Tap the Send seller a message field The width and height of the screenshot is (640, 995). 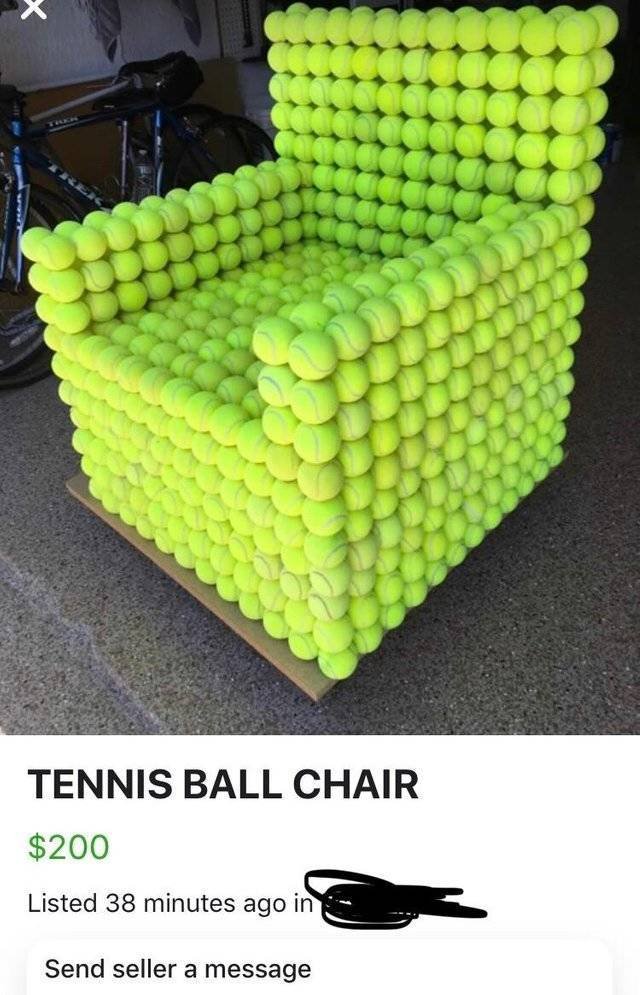(318, 968)
